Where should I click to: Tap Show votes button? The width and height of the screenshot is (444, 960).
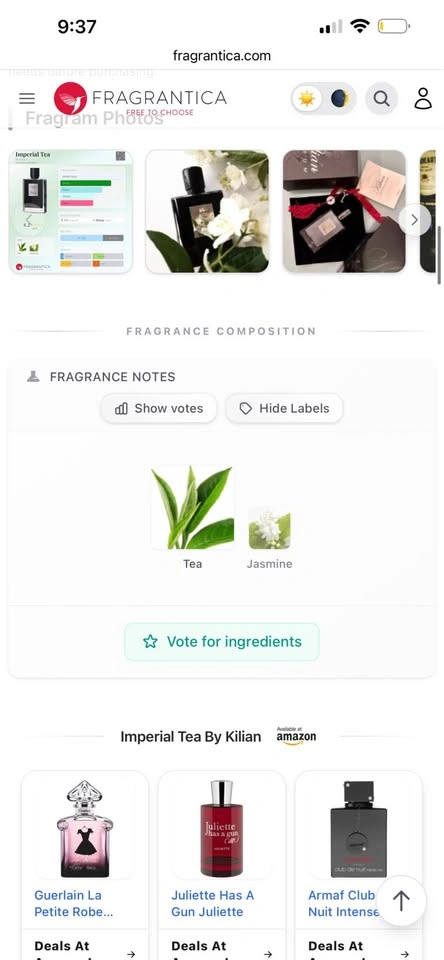pos(159,408)
